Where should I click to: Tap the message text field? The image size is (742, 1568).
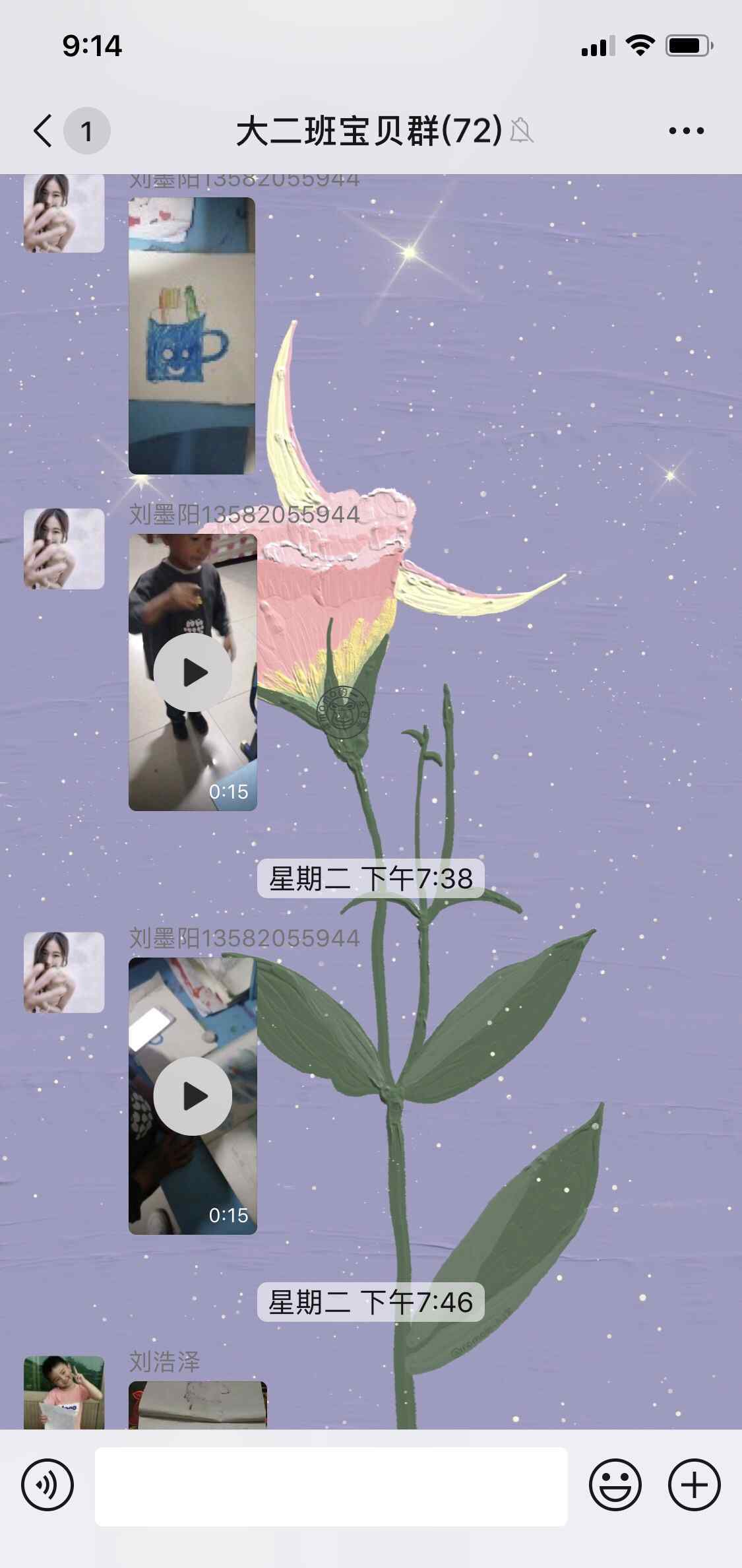[331, 1486]
